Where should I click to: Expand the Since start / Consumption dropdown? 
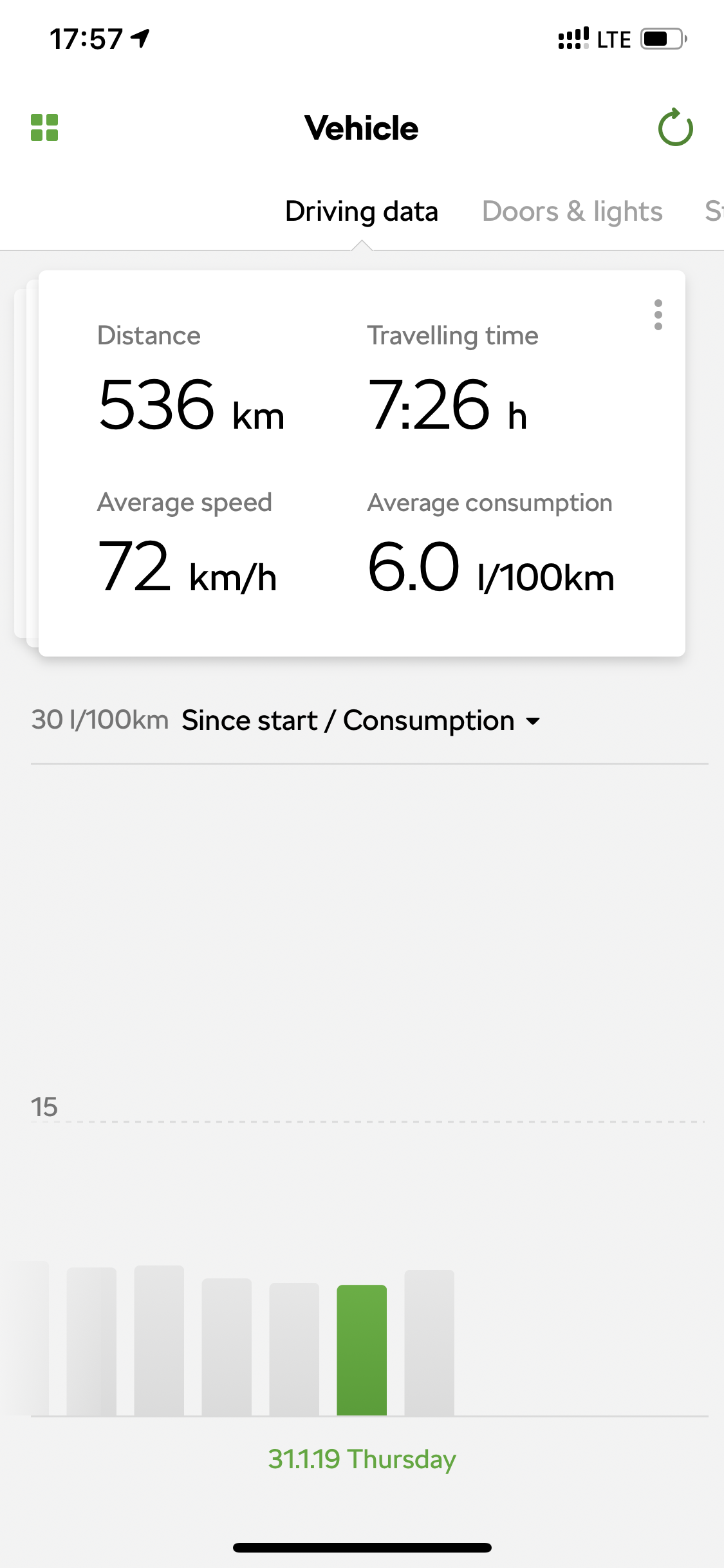(x=361, y=720)
